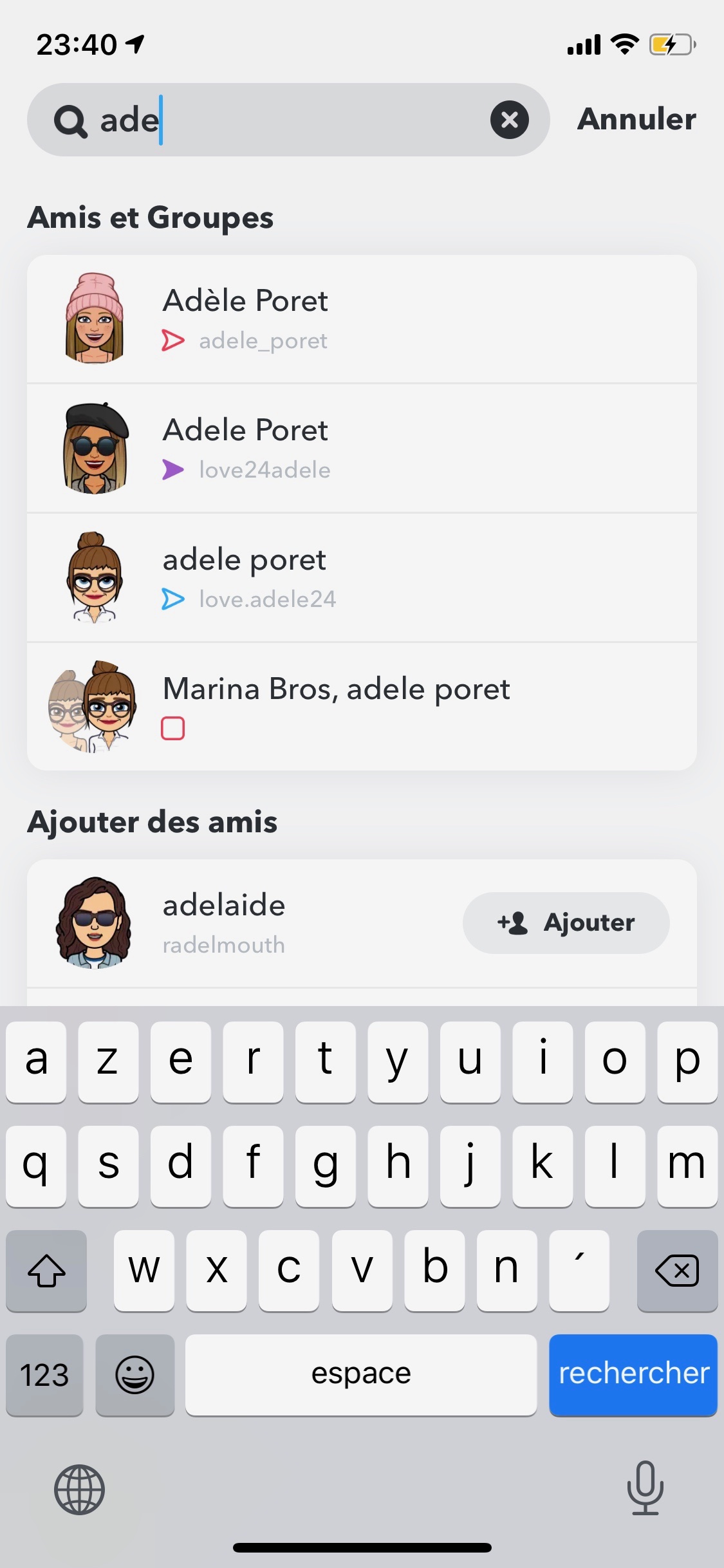
Task: Start voice dictation with the microphone
Action: click(645, 1488)
